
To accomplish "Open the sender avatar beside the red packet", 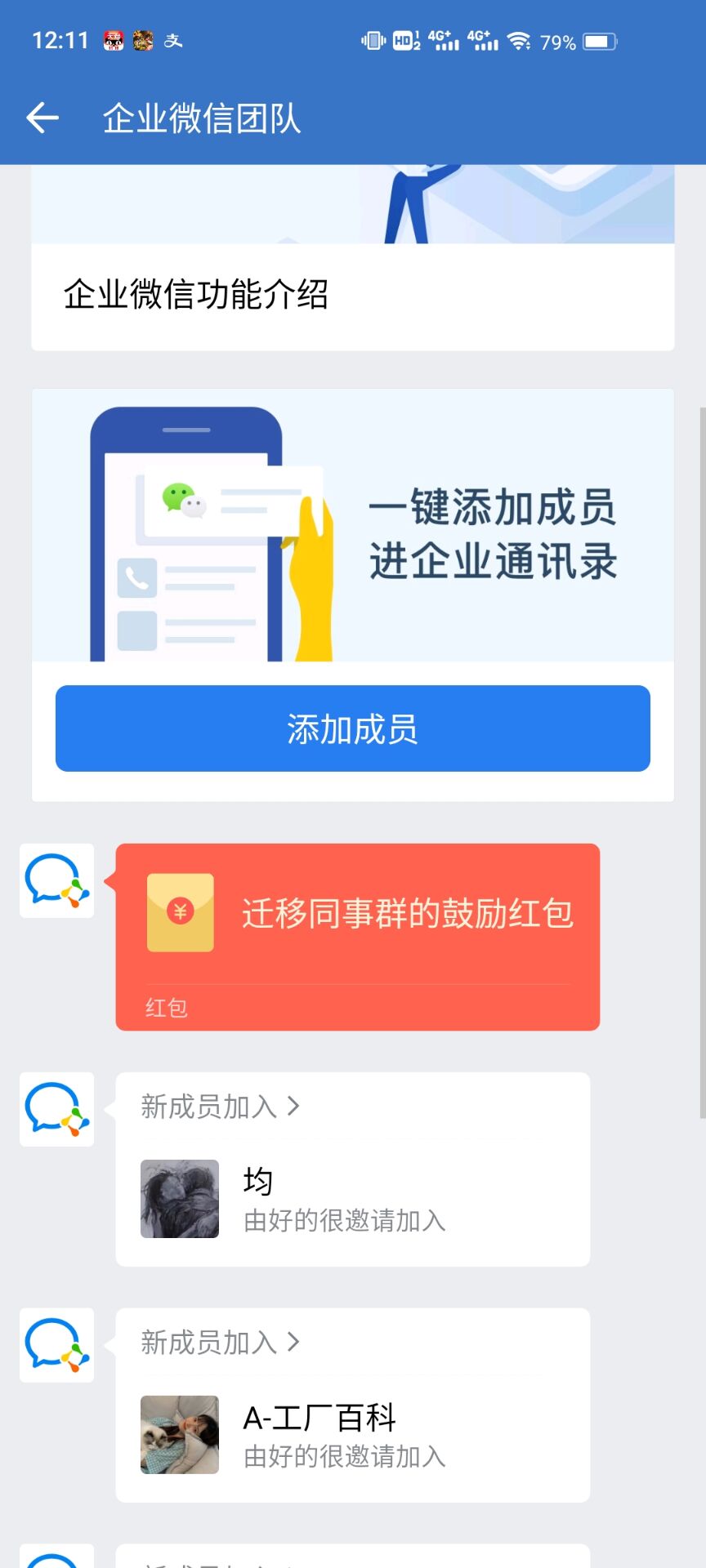I will point(56,880).
